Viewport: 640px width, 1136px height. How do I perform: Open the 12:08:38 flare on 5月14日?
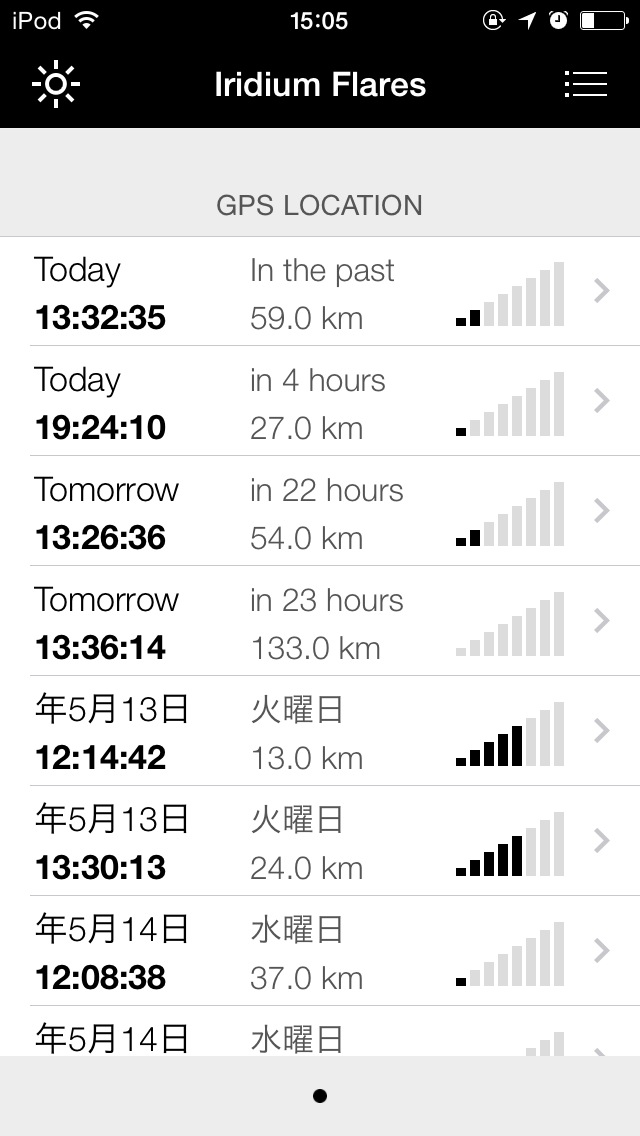pos(320,953)
